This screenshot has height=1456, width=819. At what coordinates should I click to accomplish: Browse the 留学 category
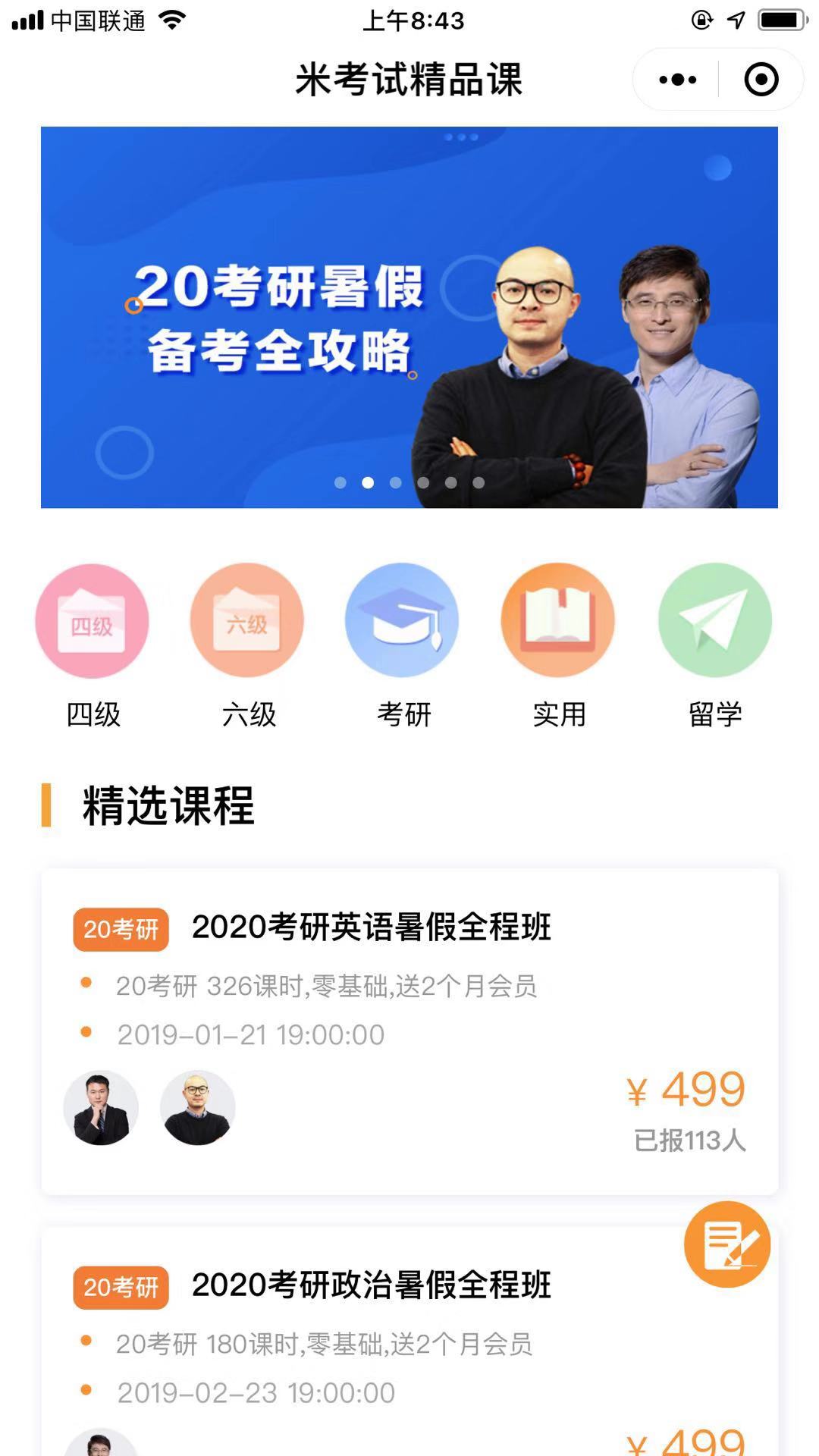tap(715, 645)
